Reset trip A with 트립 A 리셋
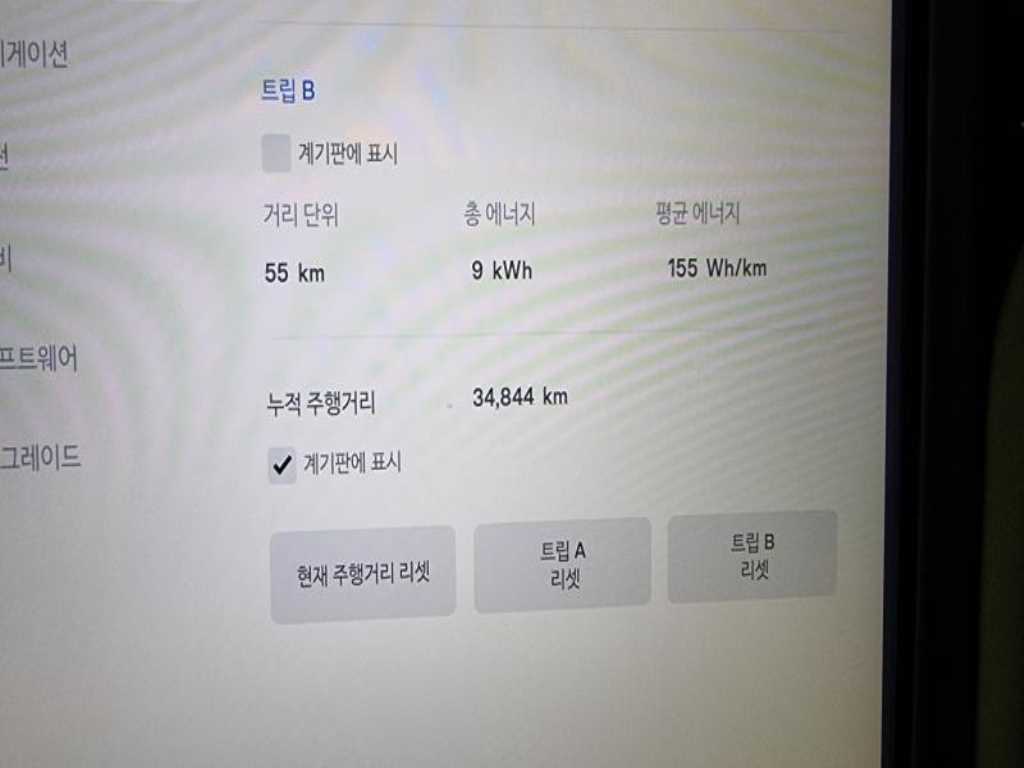1024x768 pixels. pos(562,565)
